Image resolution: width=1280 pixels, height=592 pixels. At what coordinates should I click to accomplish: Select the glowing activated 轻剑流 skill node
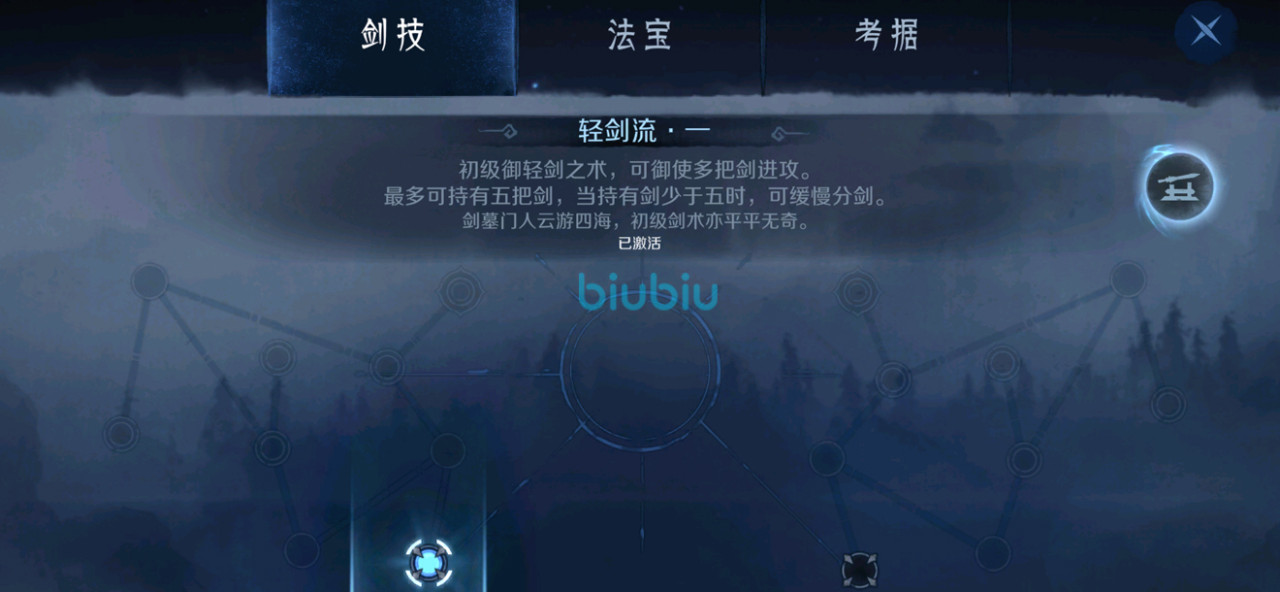point(429,562)
